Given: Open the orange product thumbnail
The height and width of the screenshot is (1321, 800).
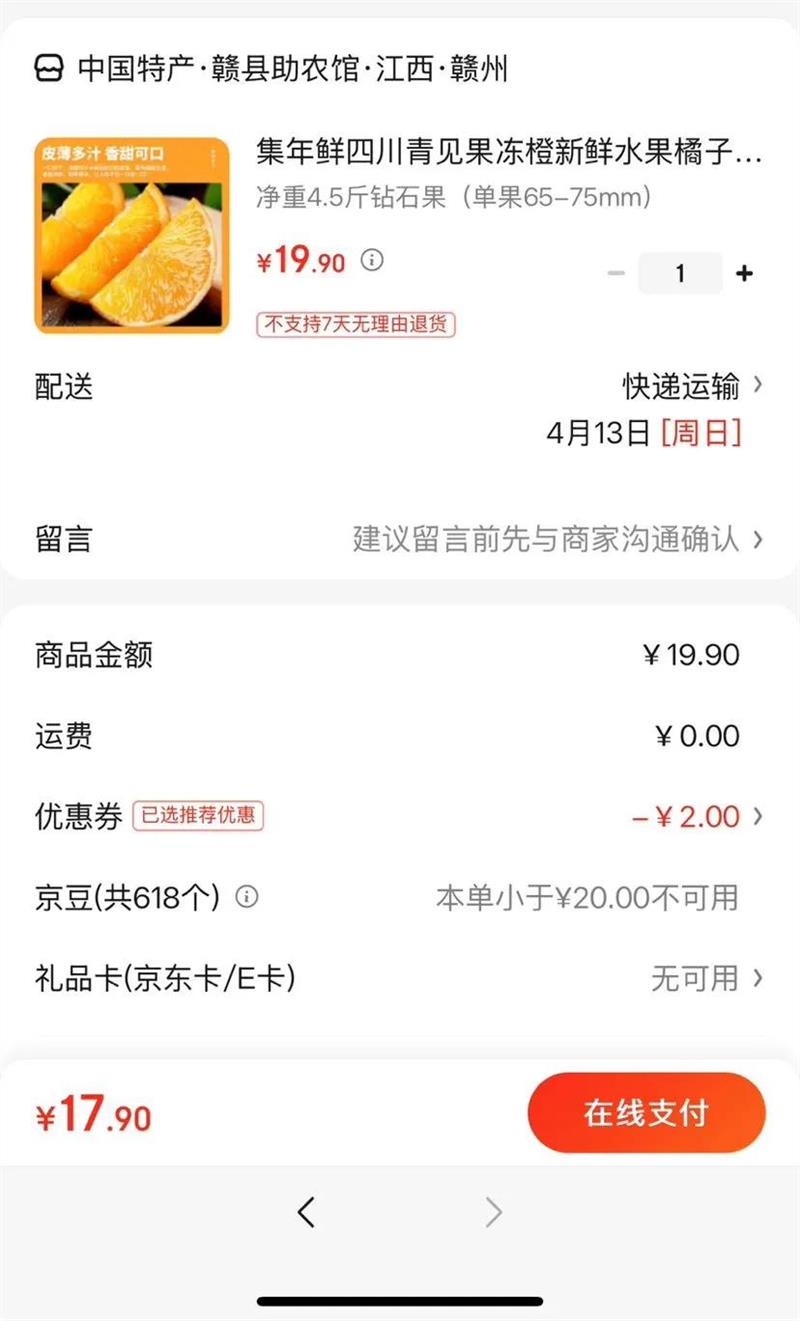Looking at the screenshot, I should [132, 235].
